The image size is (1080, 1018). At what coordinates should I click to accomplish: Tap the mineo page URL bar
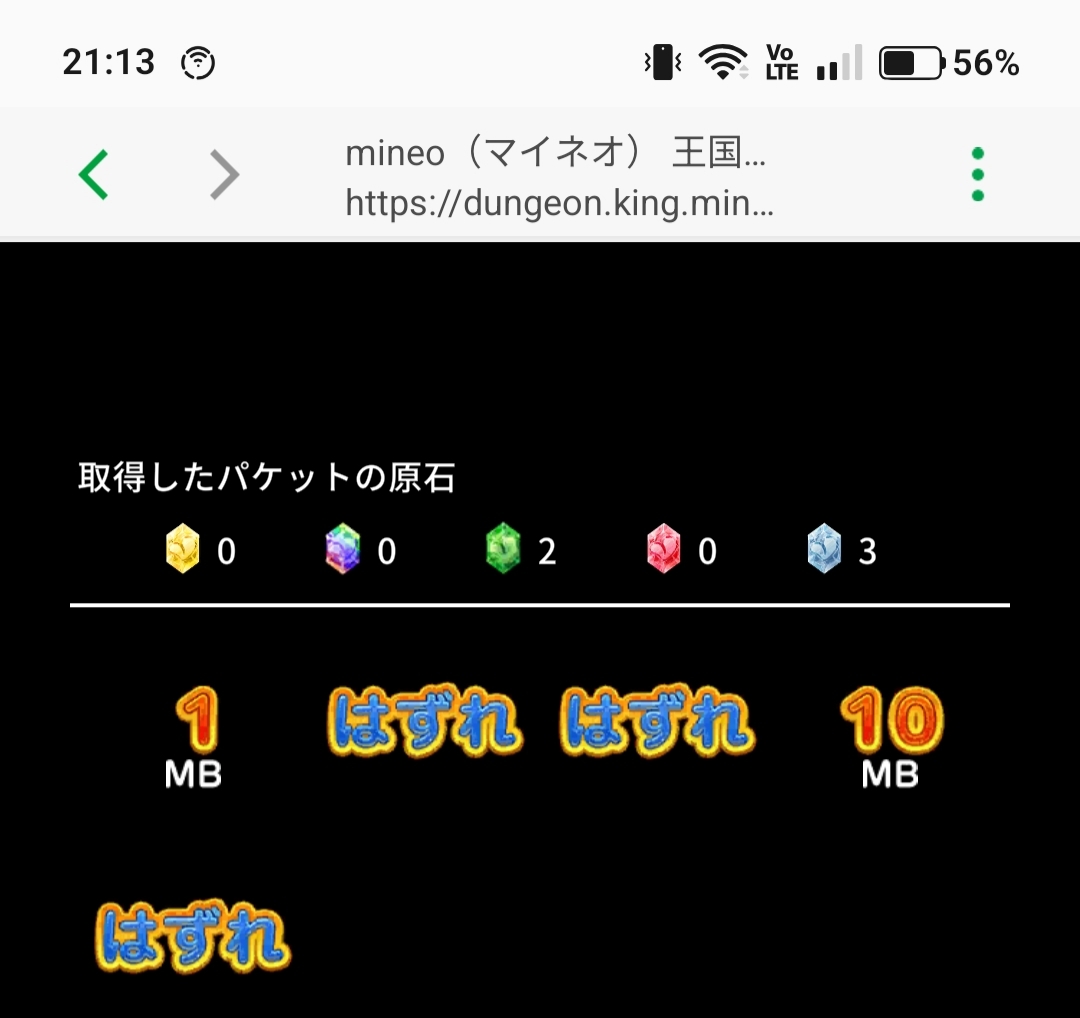coord(558,178)
